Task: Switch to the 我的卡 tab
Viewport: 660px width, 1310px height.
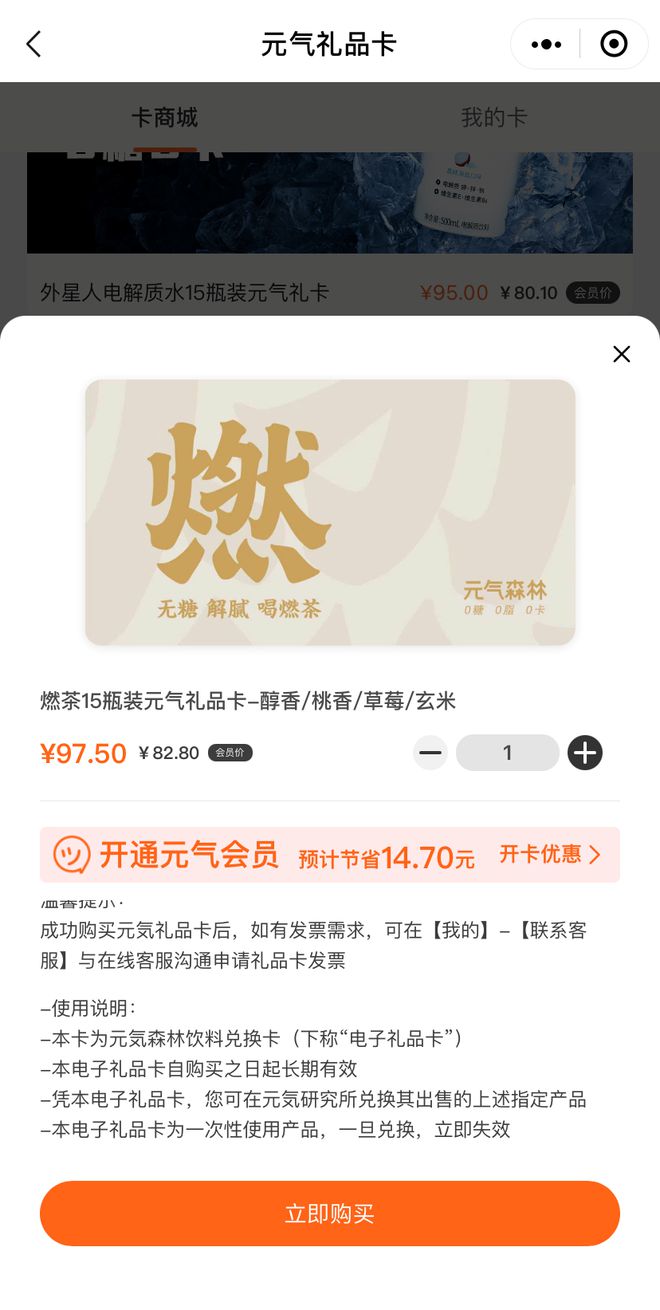Action: (x=493, y=117)
